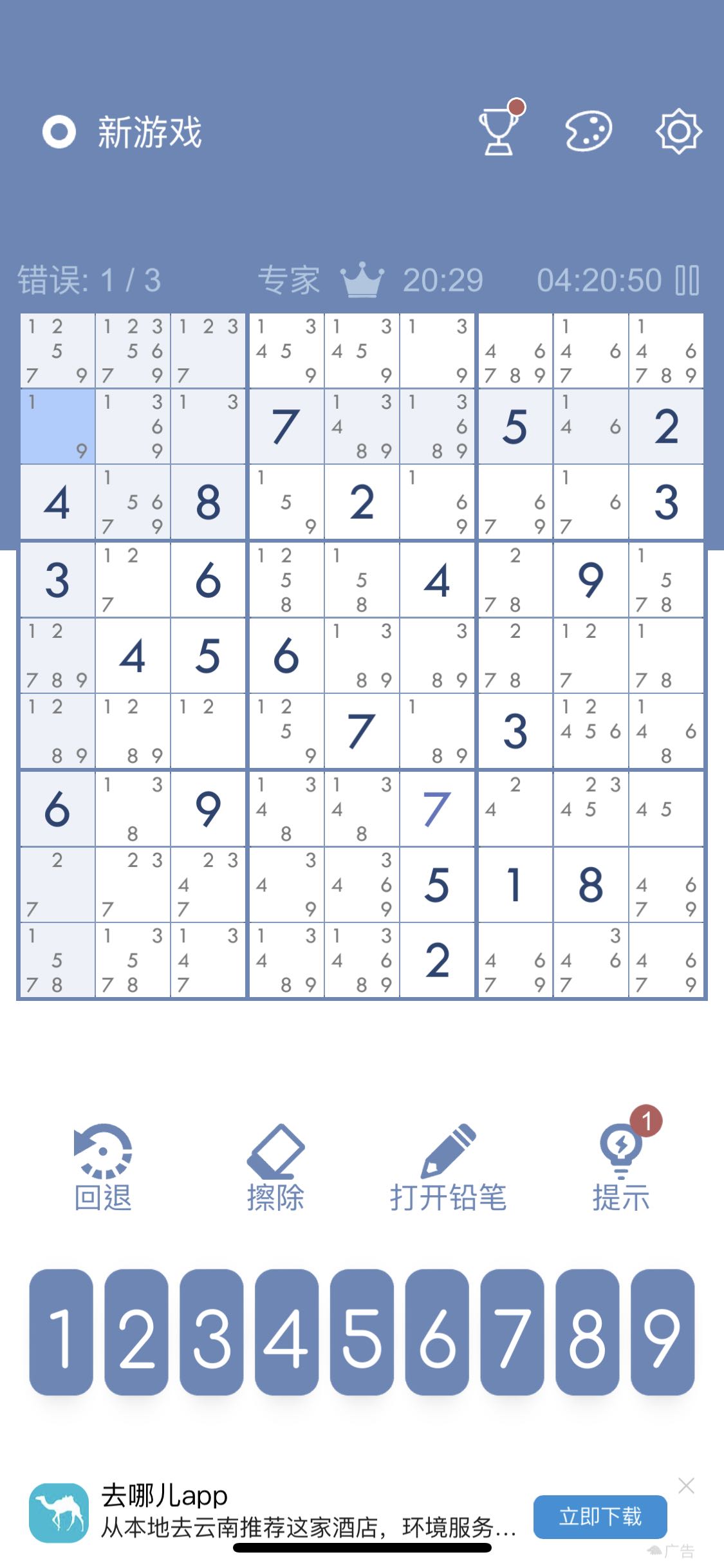Open the trophy achievements icon
This screenshot has width=724, height=1568.
click(x=499, y=132)
